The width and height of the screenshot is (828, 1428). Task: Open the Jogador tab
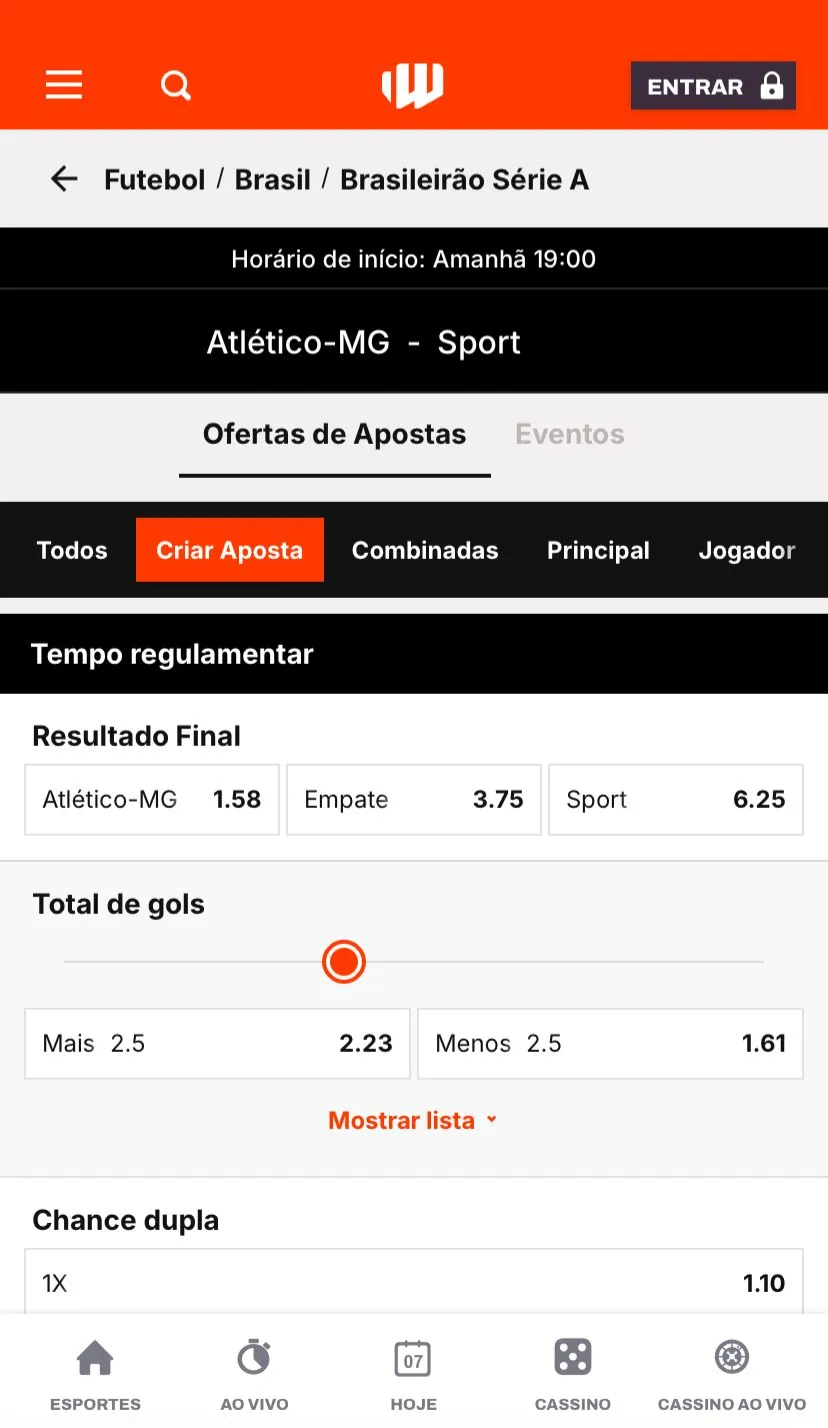click(746, 550)
